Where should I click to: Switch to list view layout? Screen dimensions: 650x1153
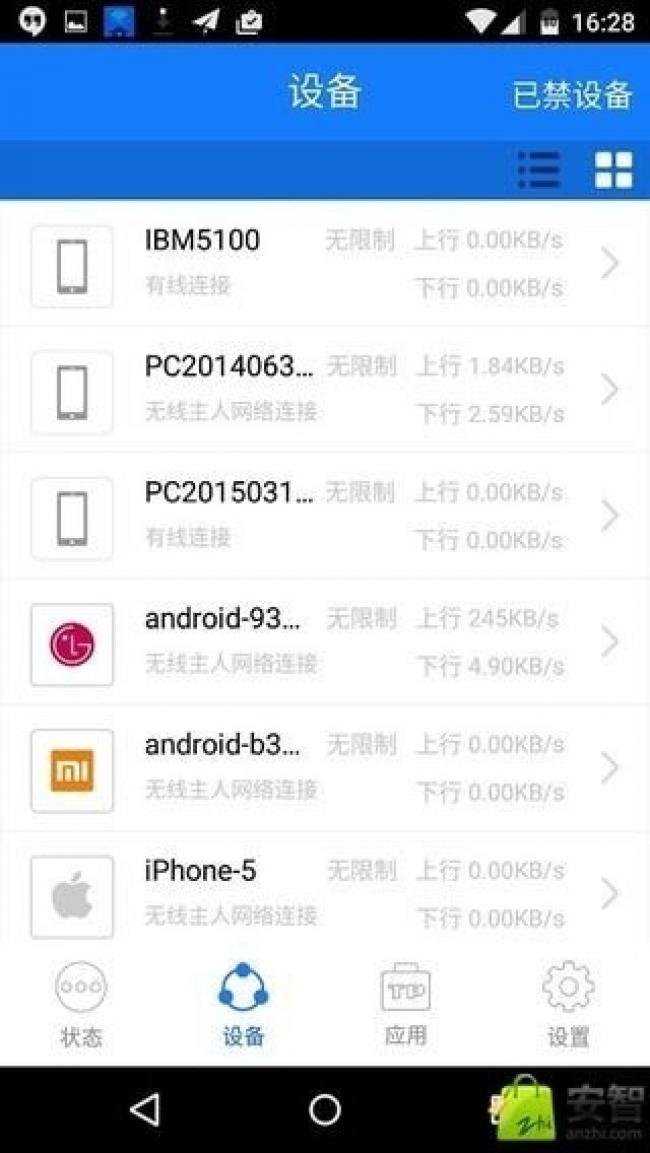tap(538, 170)
